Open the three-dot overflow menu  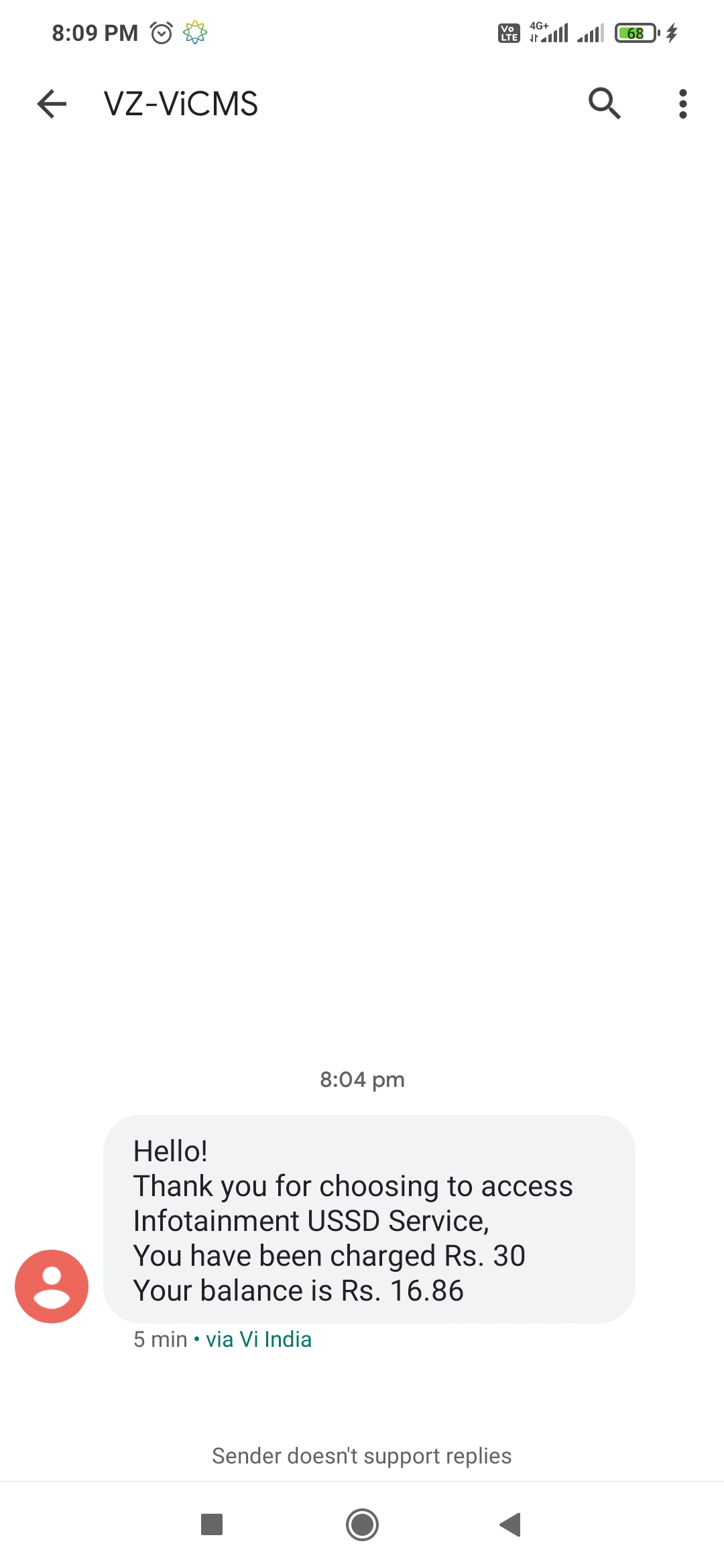click(x=682, y=104)
